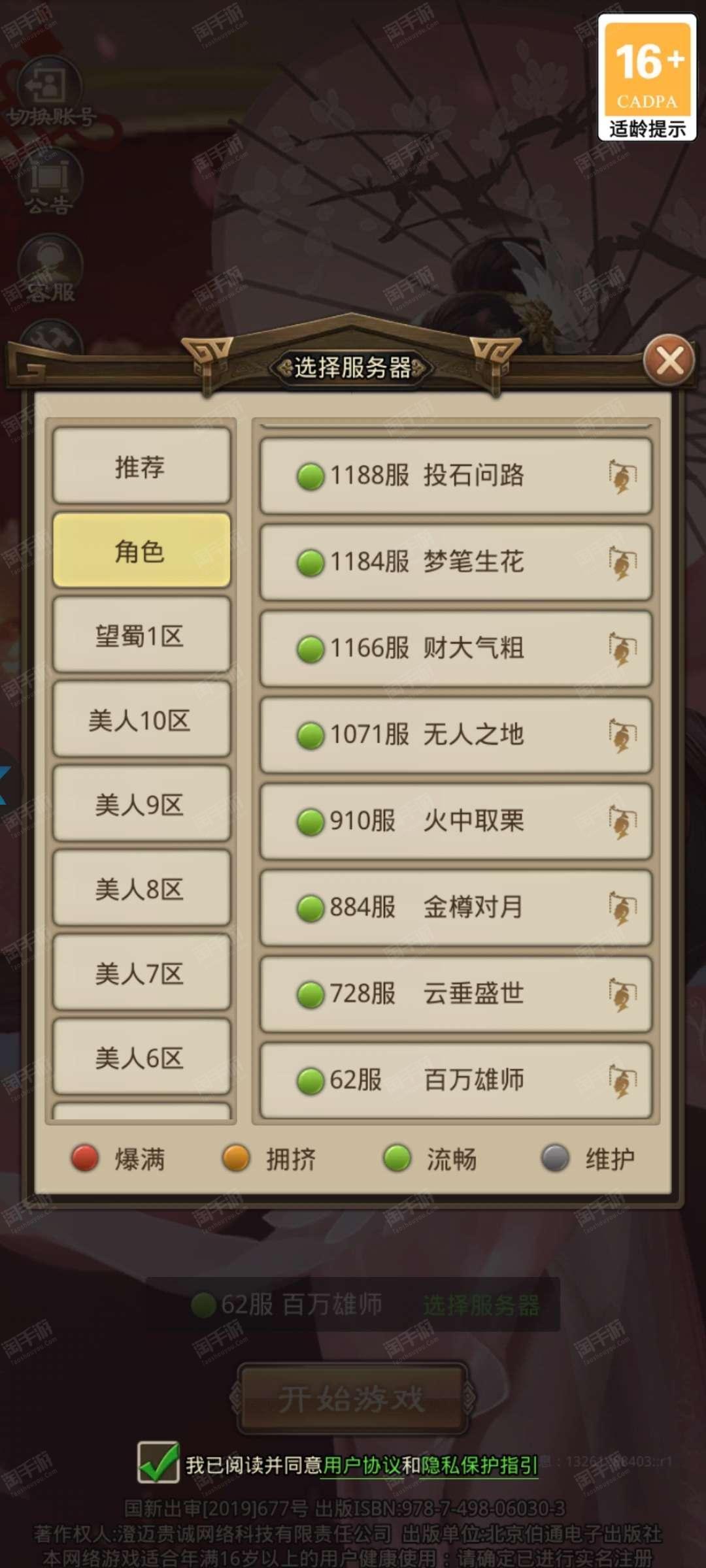Open the 望蜀1区 server zone
The height and width of the screenshot is (1568, 706).
(x=141, y=634)
